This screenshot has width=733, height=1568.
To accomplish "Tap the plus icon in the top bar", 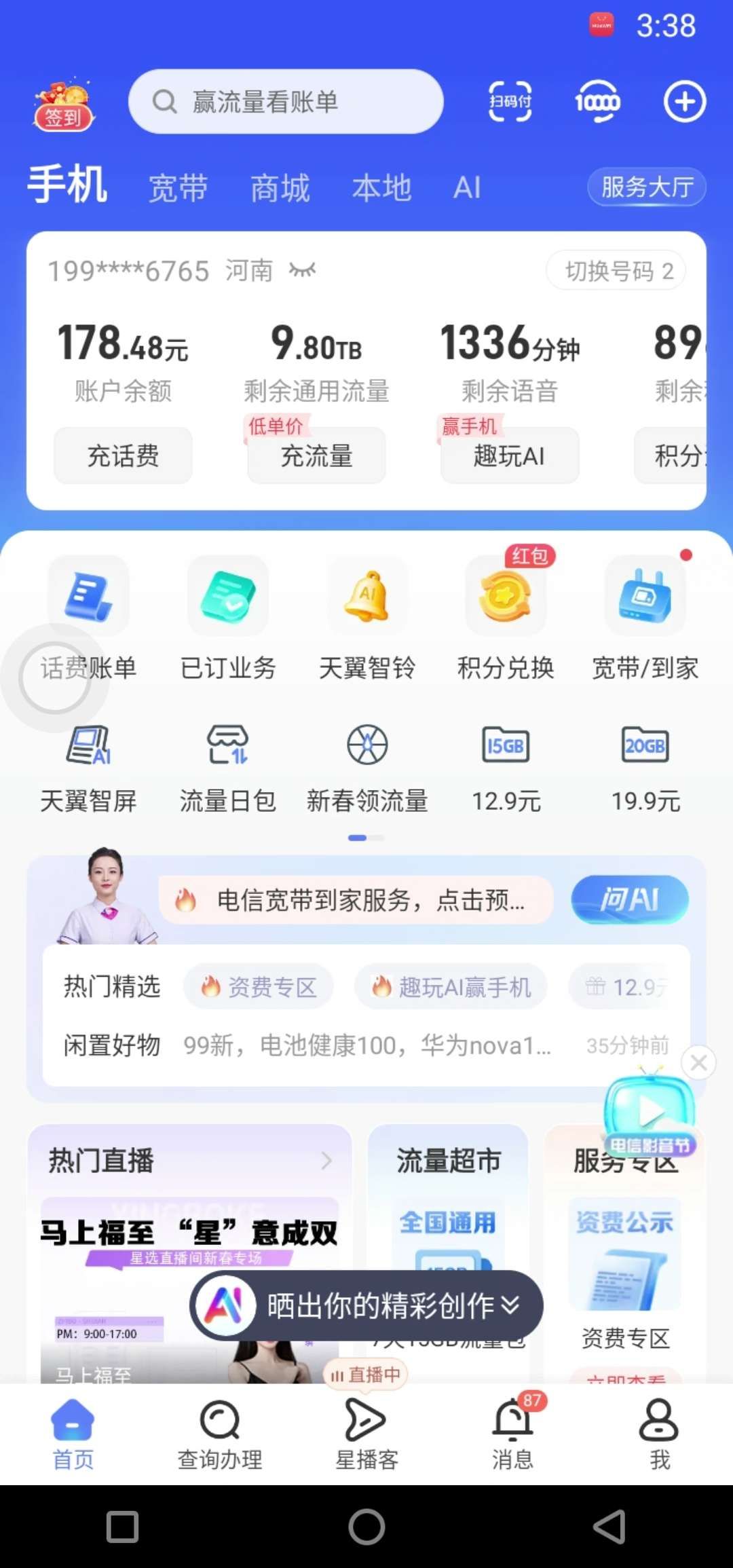I will (684, 102).
